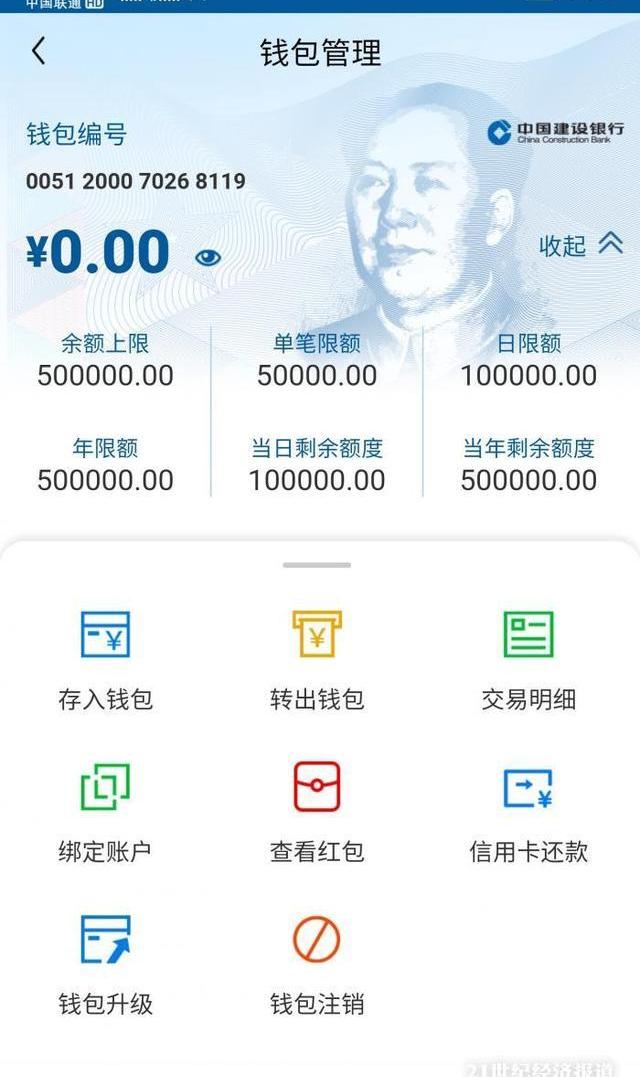
Task: Tap 钱包注销 to cancel the wallet
Action: coord(317,962)
